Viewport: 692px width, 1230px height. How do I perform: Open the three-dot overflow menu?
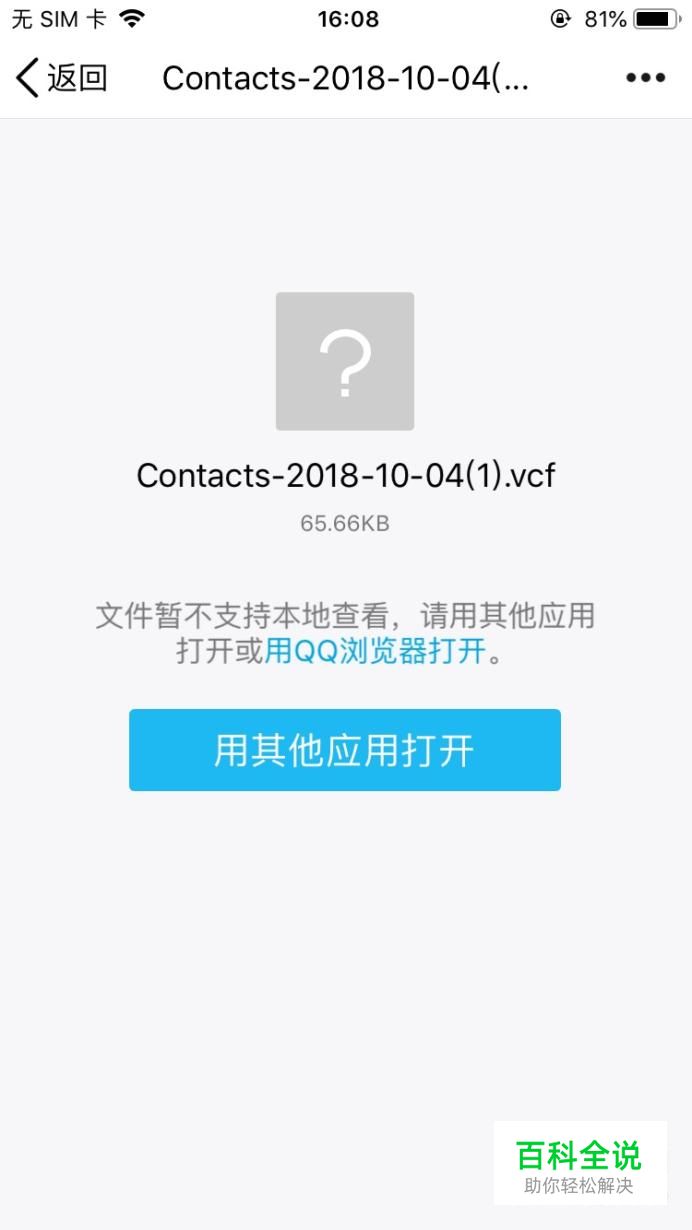[x=645, y=78]
